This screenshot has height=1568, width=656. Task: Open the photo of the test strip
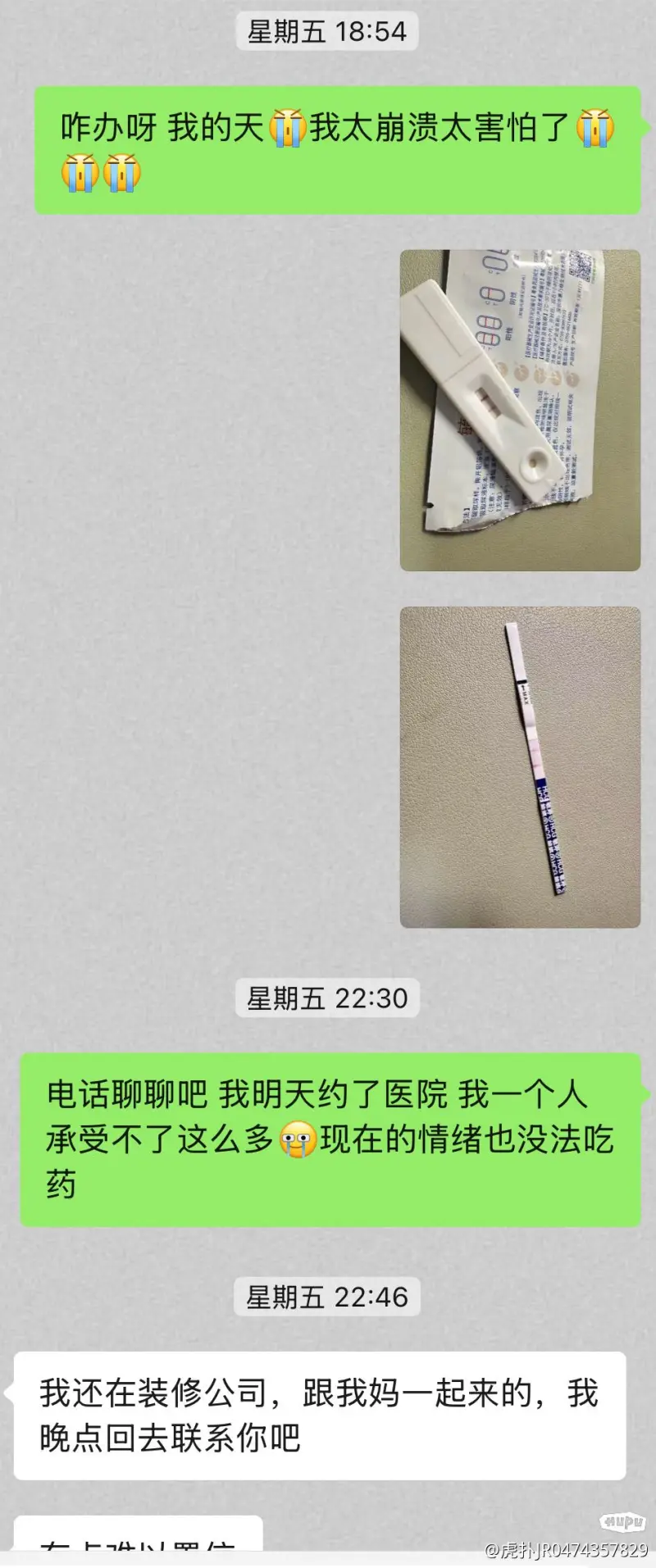pyautogui.click(x=520, y=767)
